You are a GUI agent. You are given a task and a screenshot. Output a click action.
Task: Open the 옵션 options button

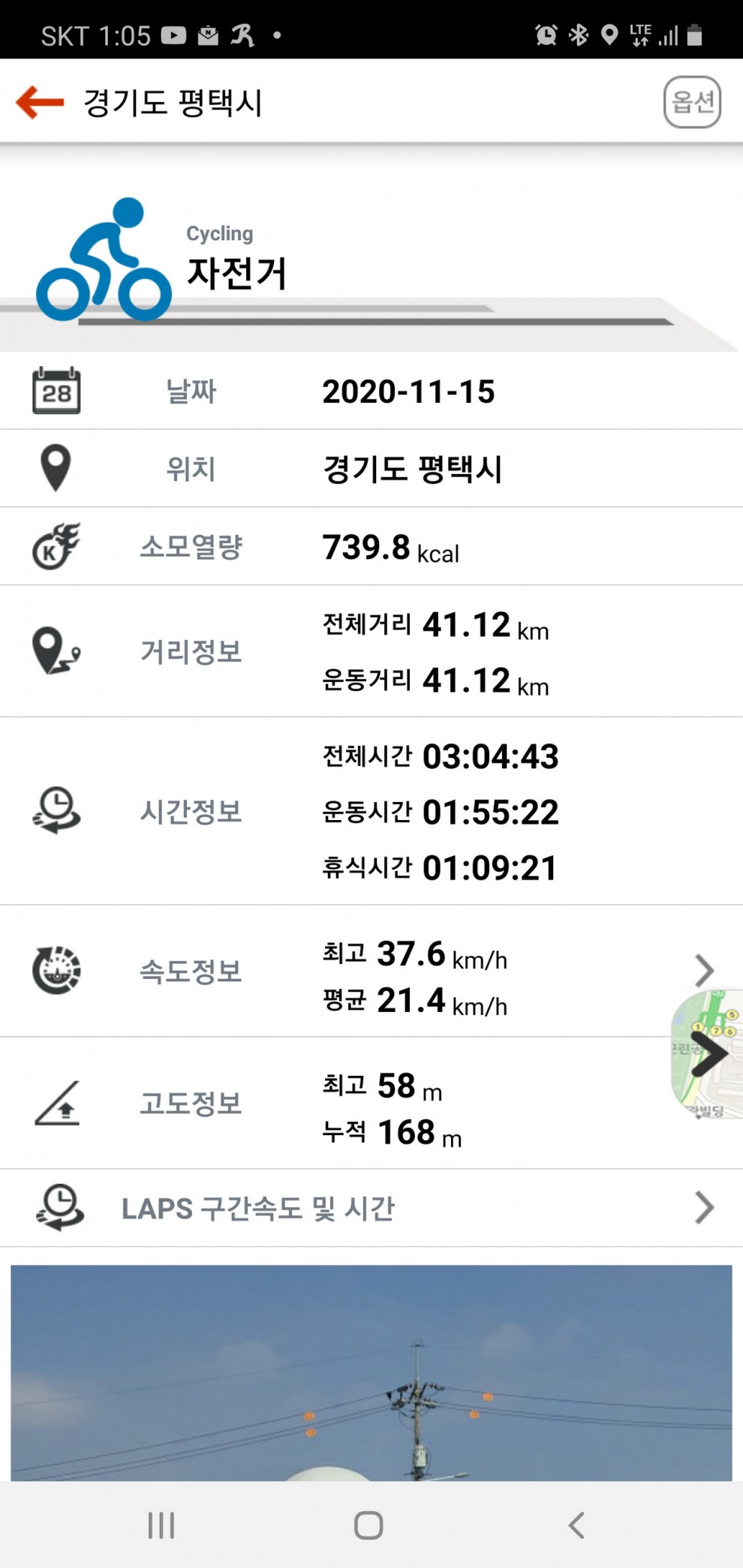pyautogui.click(x=692, y=102)
